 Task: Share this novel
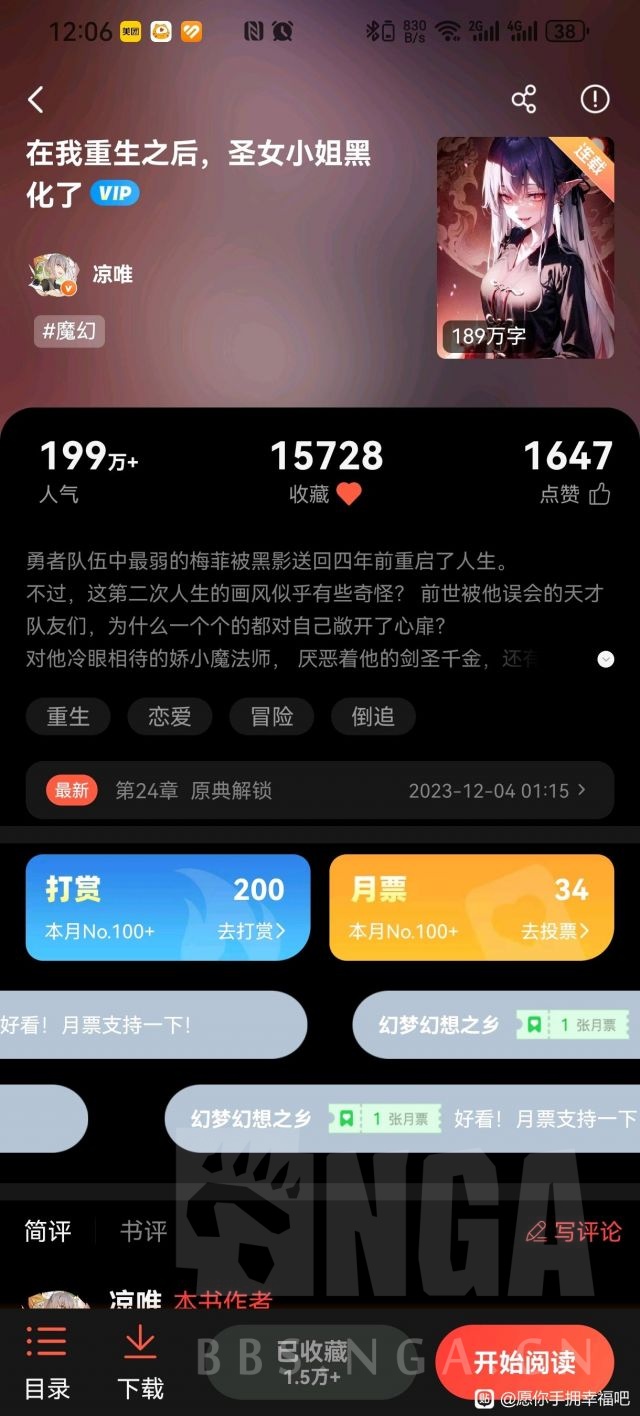click(524, 99)
